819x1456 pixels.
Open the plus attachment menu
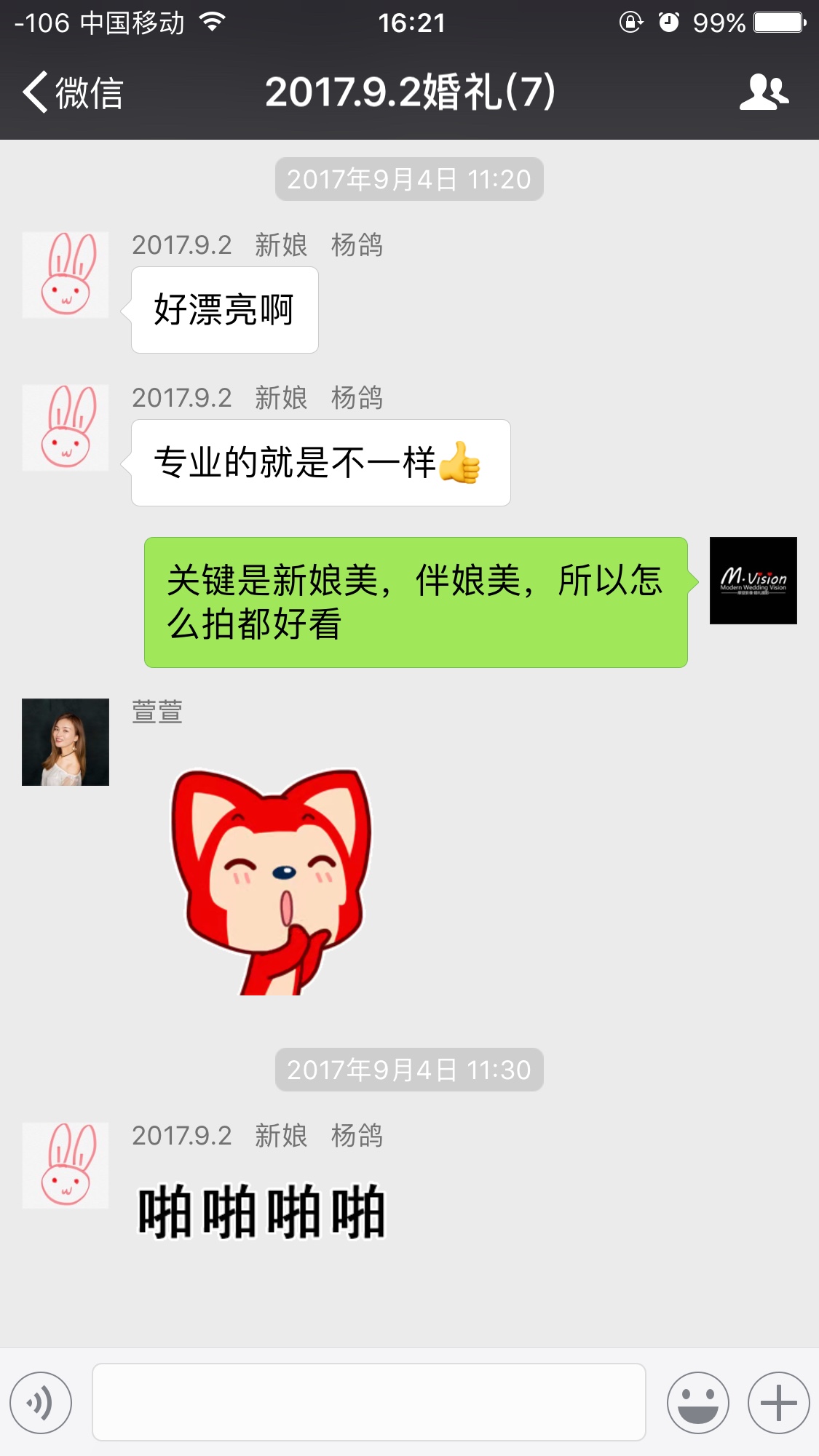[778, 1402]
